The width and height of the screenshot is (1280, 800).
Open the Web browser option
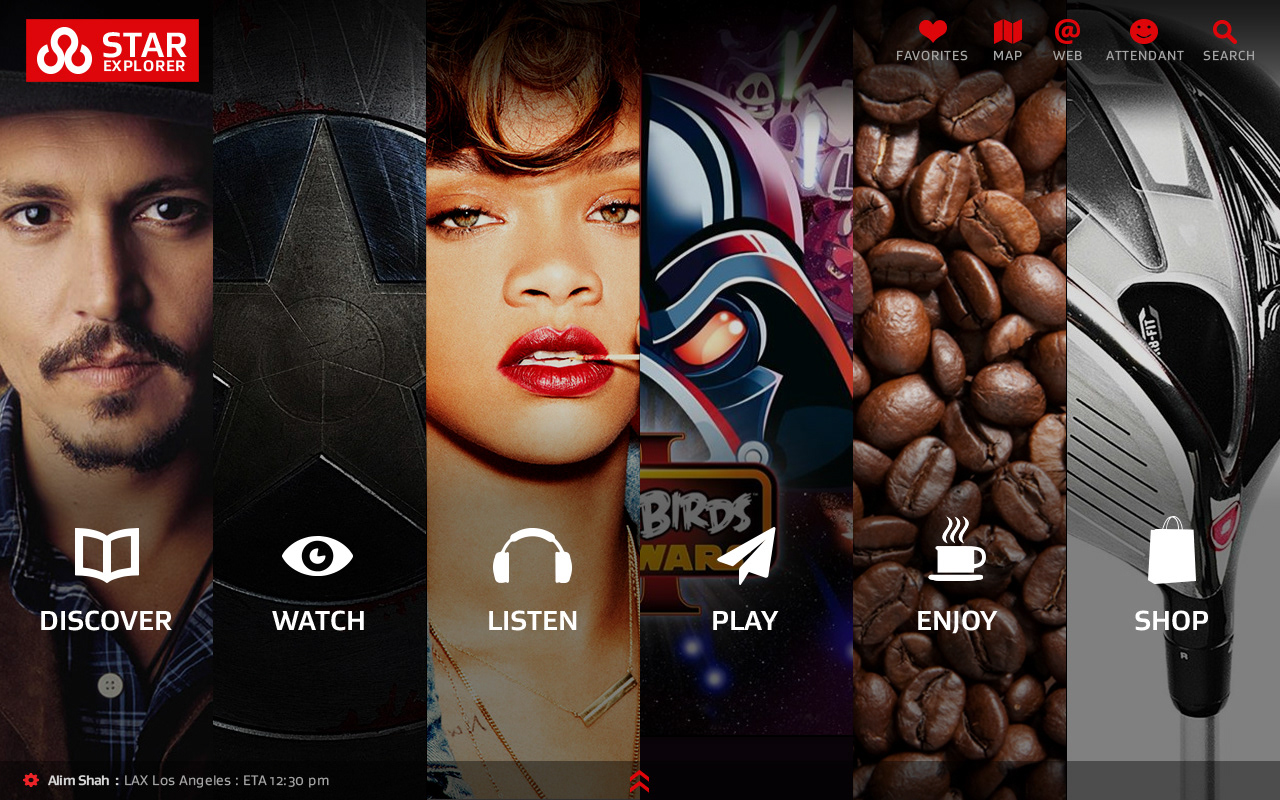(x=1067, y=34)
